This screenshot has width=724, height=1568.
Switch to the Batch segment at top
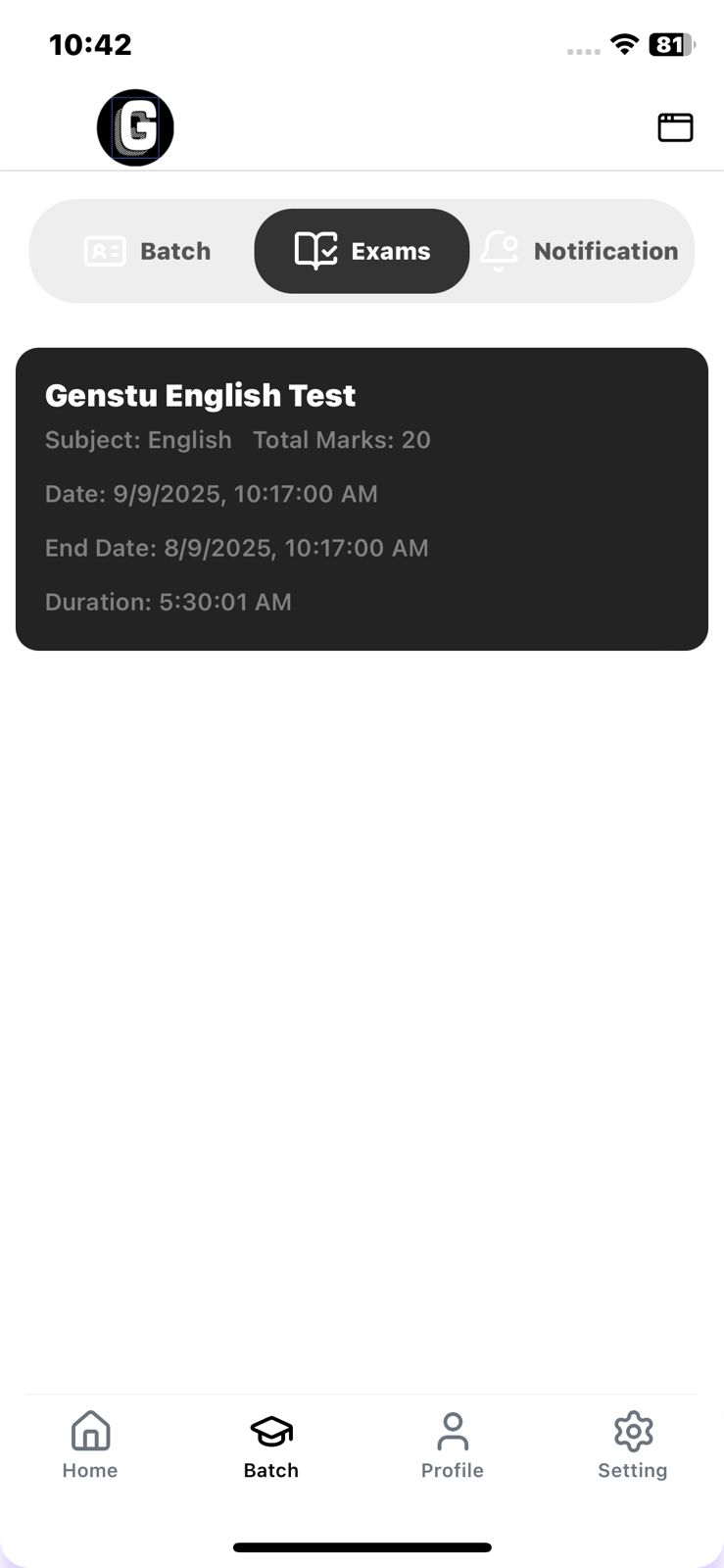click(x=148, y=251)
